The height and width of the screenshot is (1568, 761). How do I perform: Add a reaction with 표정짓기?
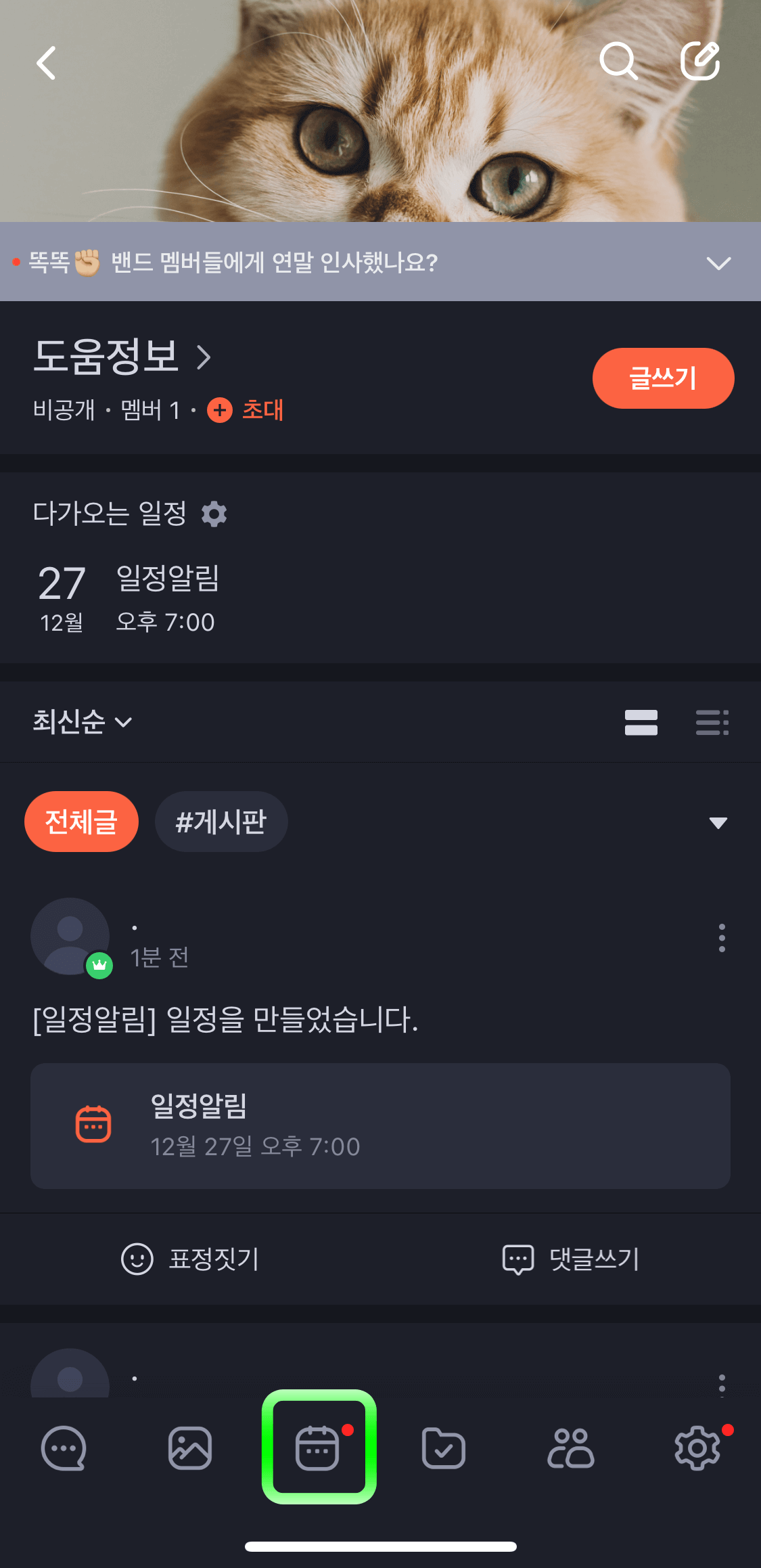click(191, 1259)
